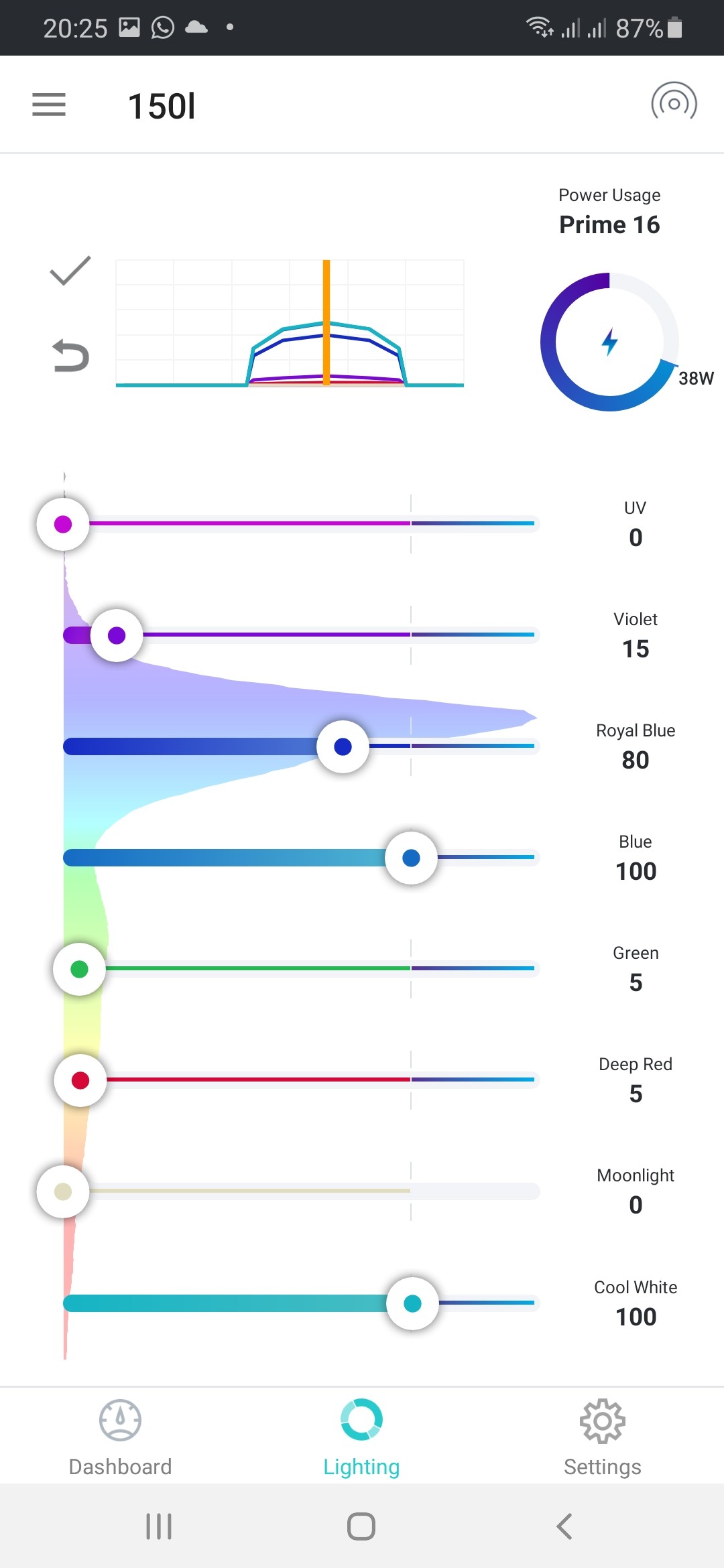This screenshot has height=1568, width=724.
Task: Open the hamburger drawer menu
Action: (x=49, y=105)
